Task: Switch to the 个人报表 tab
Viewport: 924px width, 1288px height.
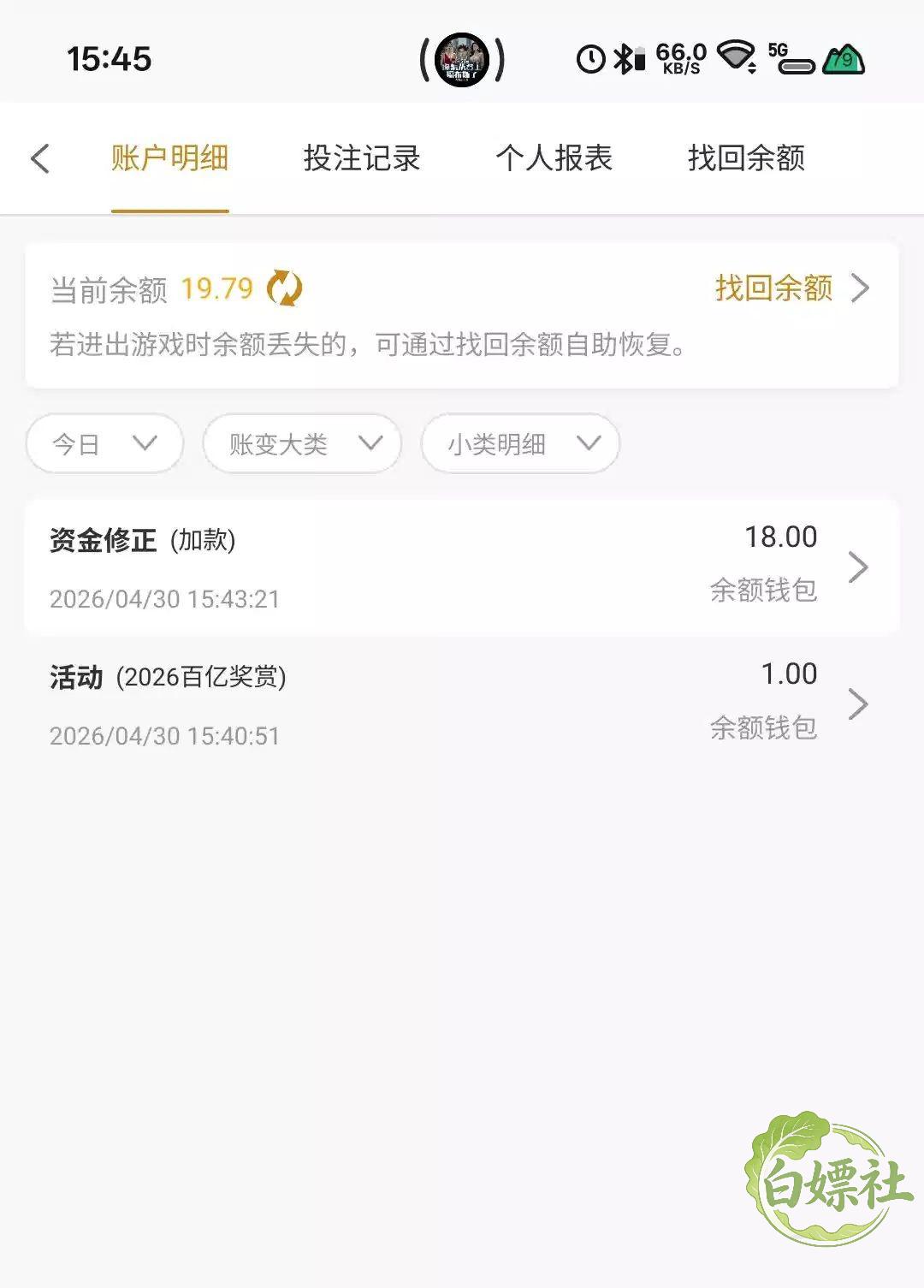Action: point(554,158)
